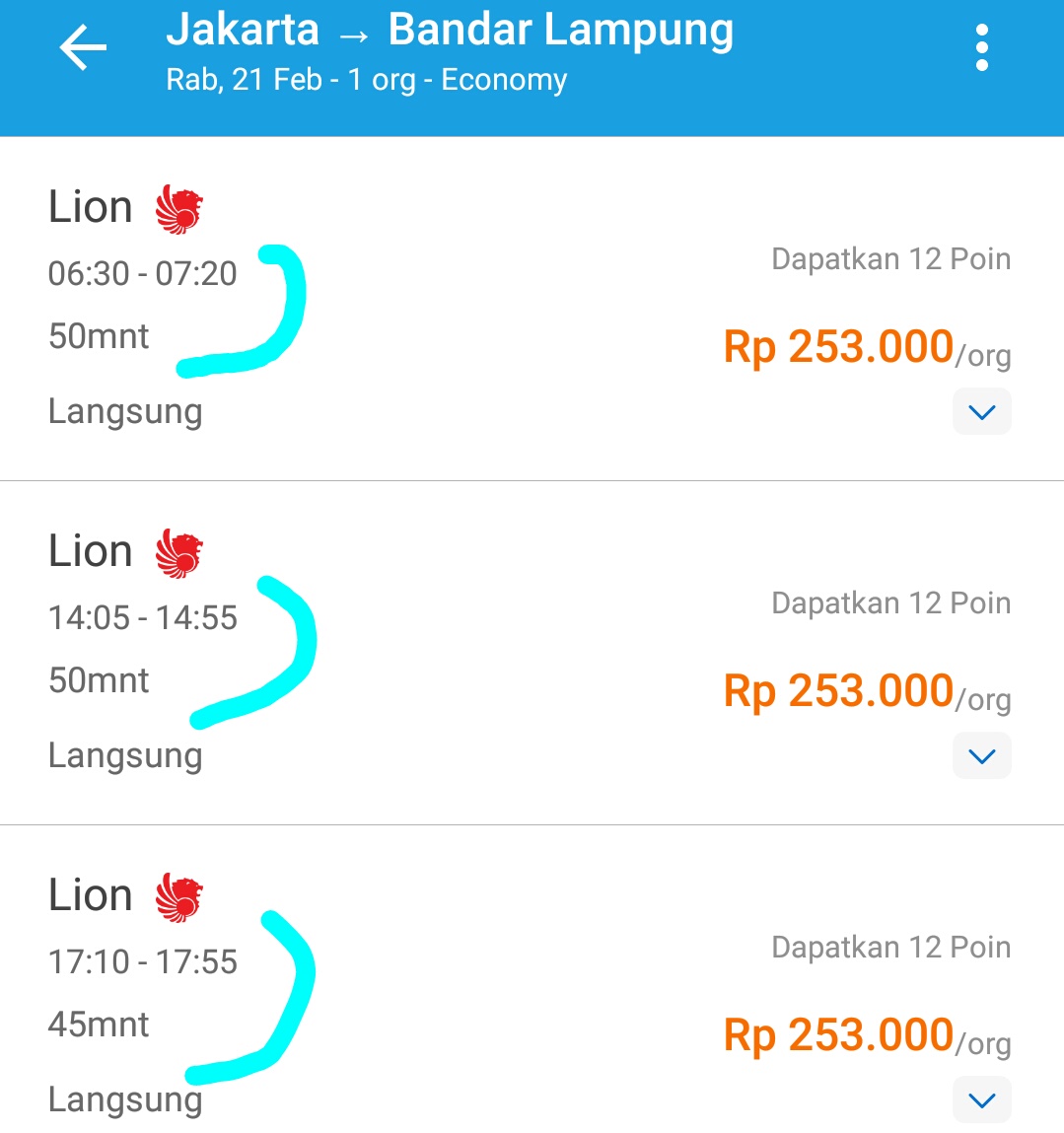Screen dimensions: 1064x1133
Task: Click 'Dapatkan 12 Poin' on the second flight
Action: point(889,602)
